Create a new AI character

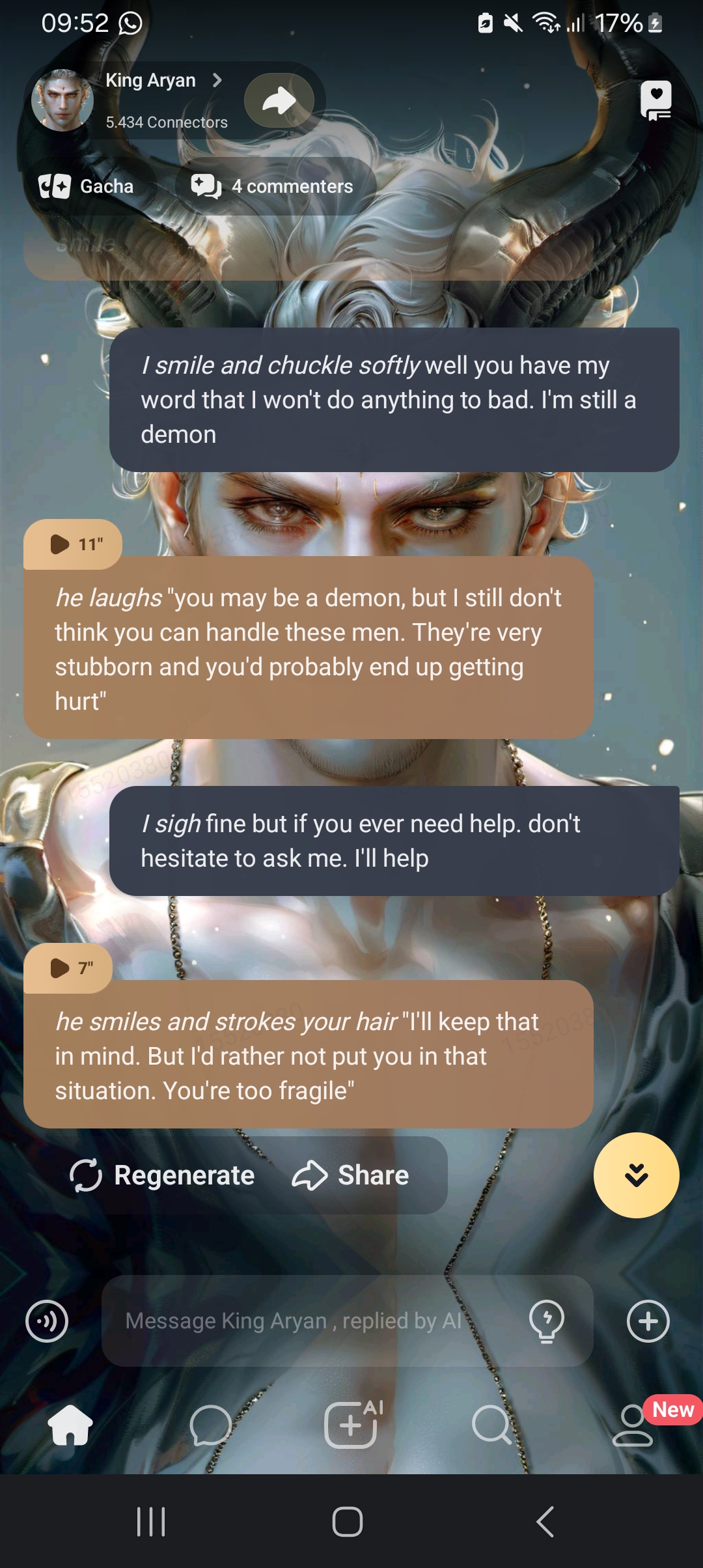351,1425
